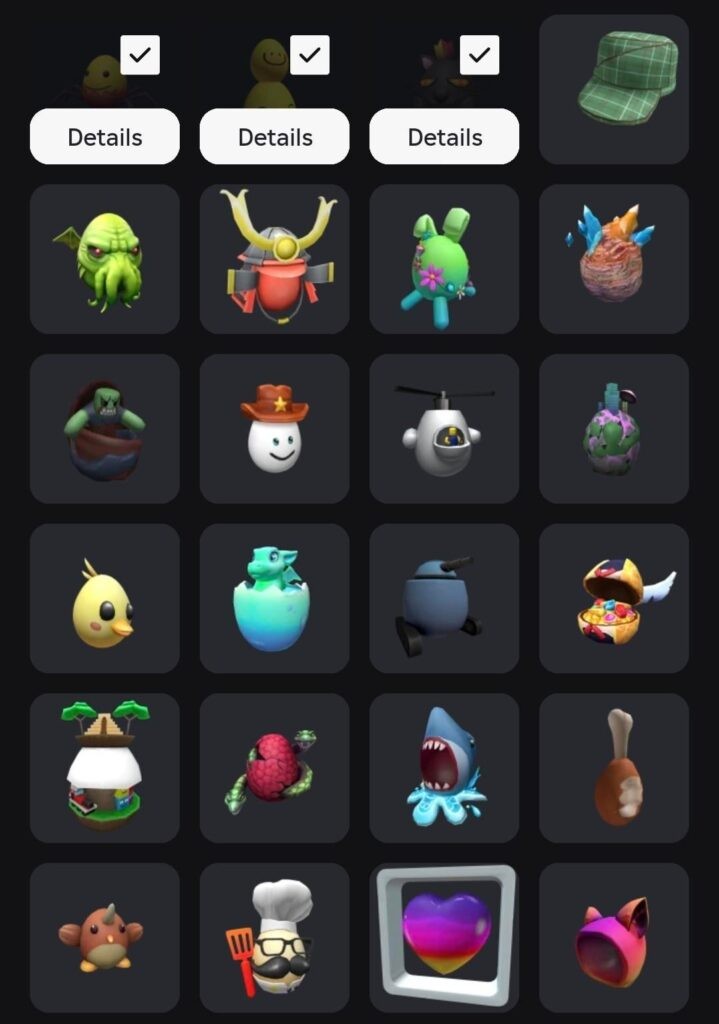719x1024 pixels.
Task: Select the green plaid cap item
Action: pyautogui.click(x=614, y=89)
